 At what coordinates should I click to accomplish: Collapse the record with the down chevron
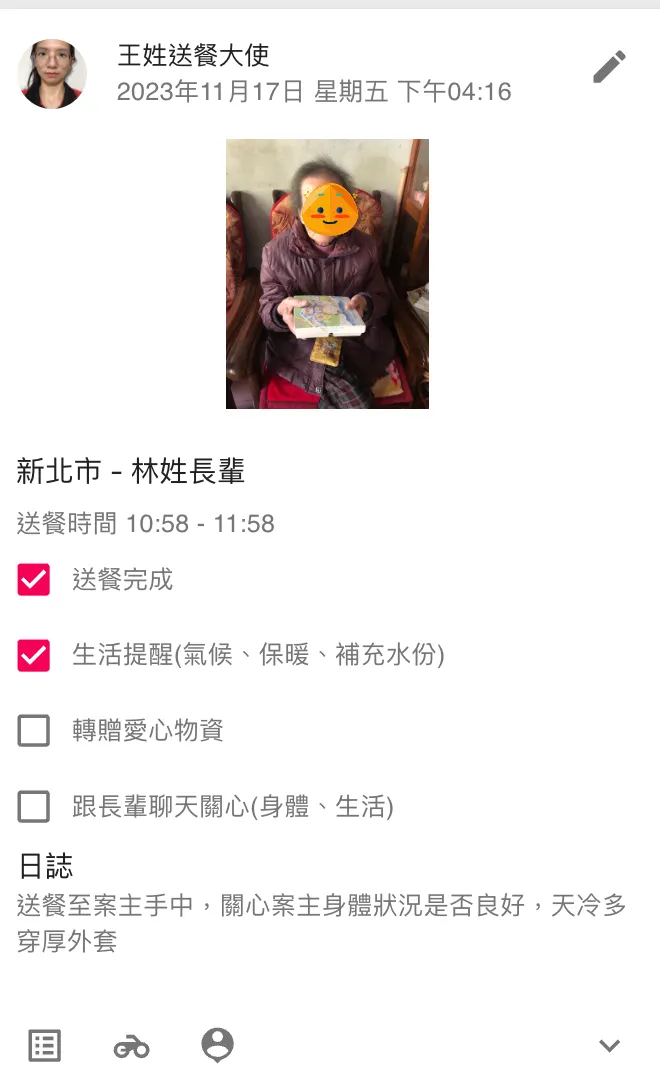(609, 1046)
